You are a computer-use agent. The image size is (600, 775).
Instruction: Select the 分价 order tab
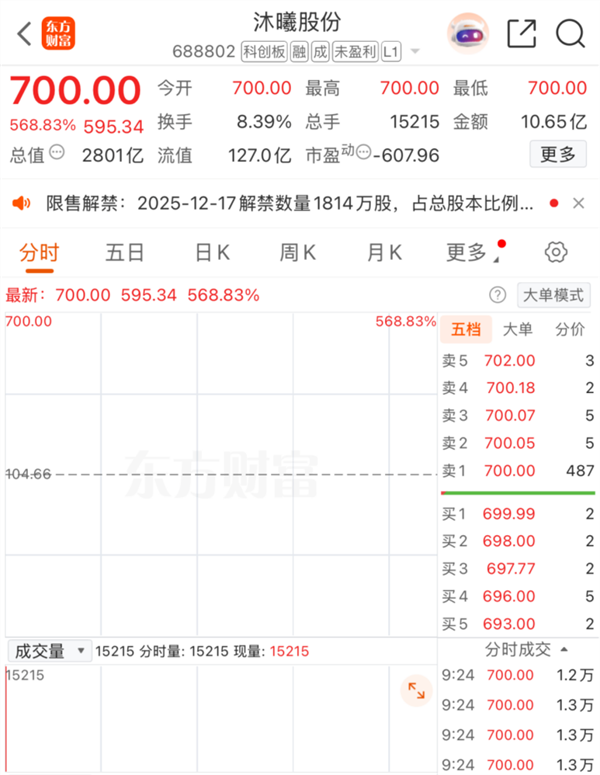570,330
